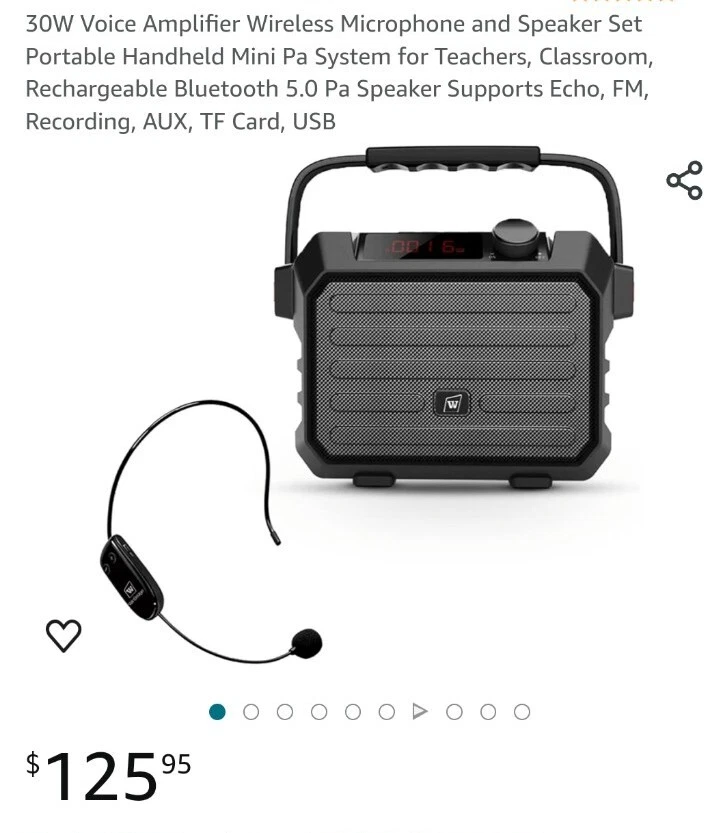Jump to the product video indicator
This screenshot has height=833, width=720.
point(420,712)
